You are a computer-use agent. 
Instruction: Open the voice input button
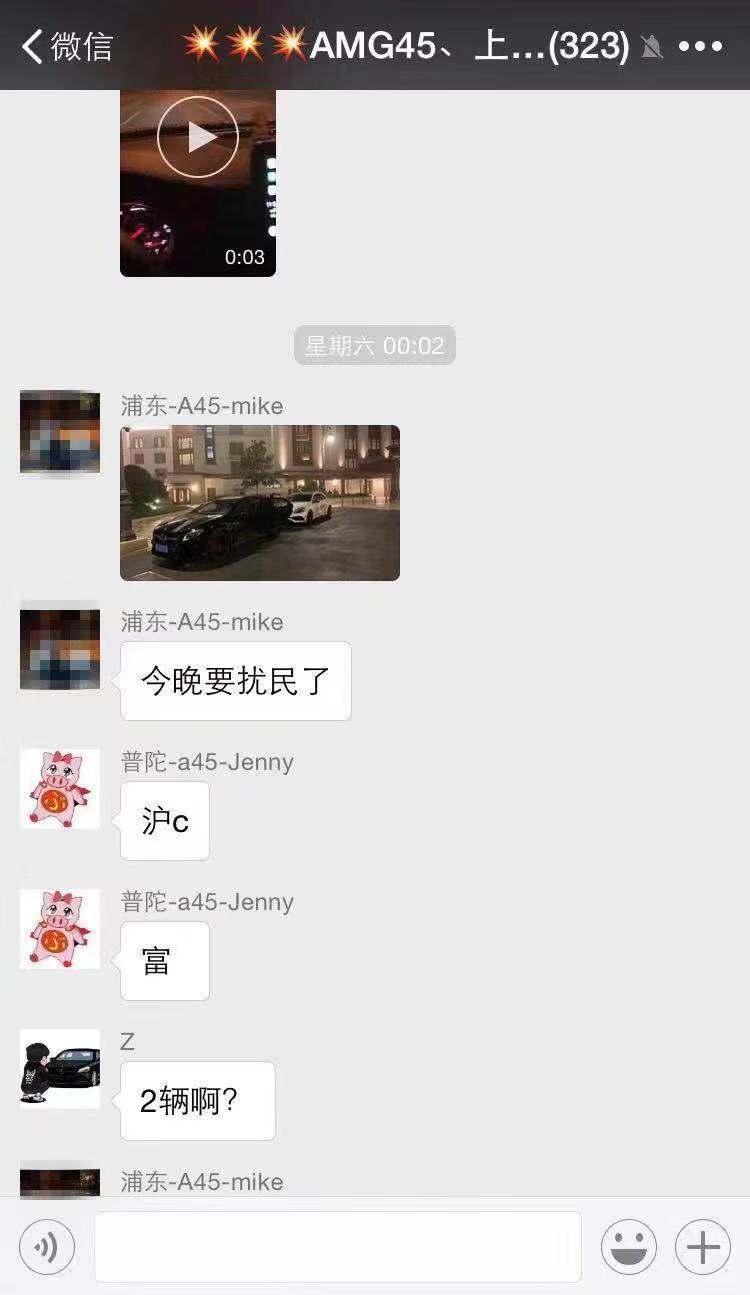[x=47, y=1247]
